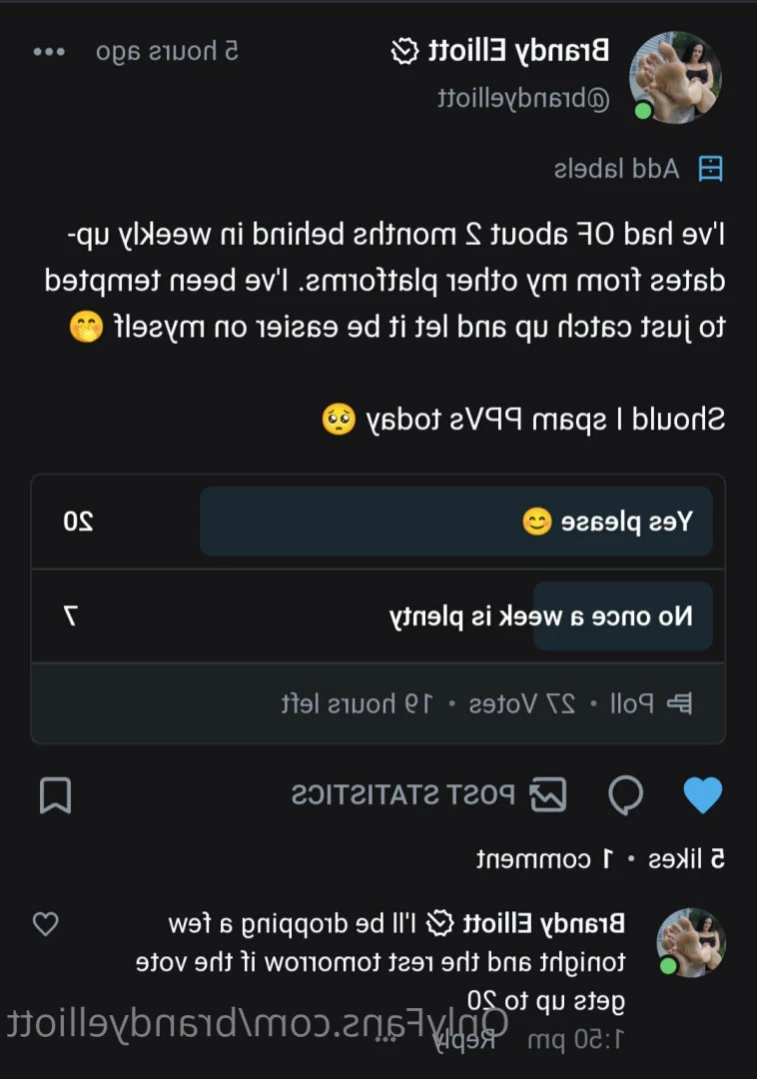Vote for the 'Yes please' poll option
This screenshot has height=1079, width=757.
pyautogui.click(x=455, y=521)
